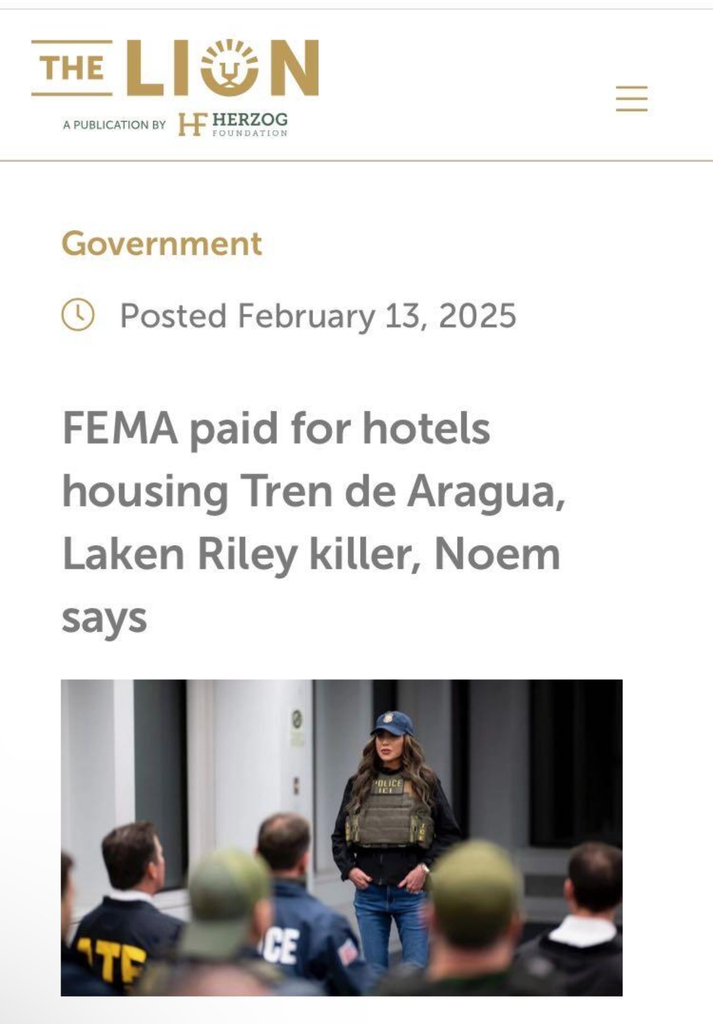The height and width of the screenshot is (1024, 713).
Task: Open the Government category link
Action: (161, 243)
